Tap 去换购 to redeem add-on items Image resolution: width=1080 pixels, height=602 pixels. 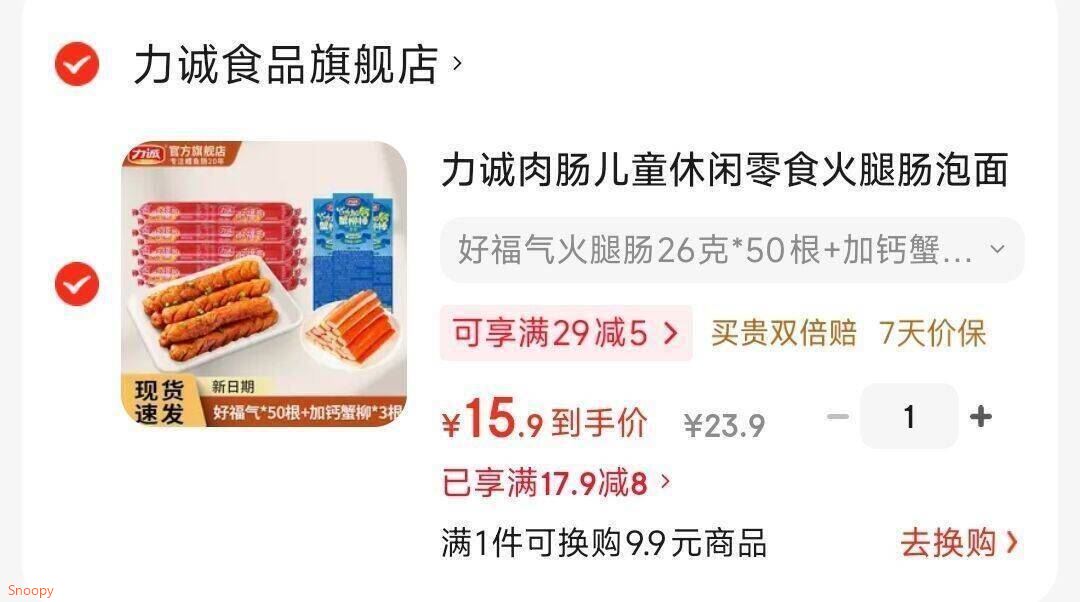959,543
